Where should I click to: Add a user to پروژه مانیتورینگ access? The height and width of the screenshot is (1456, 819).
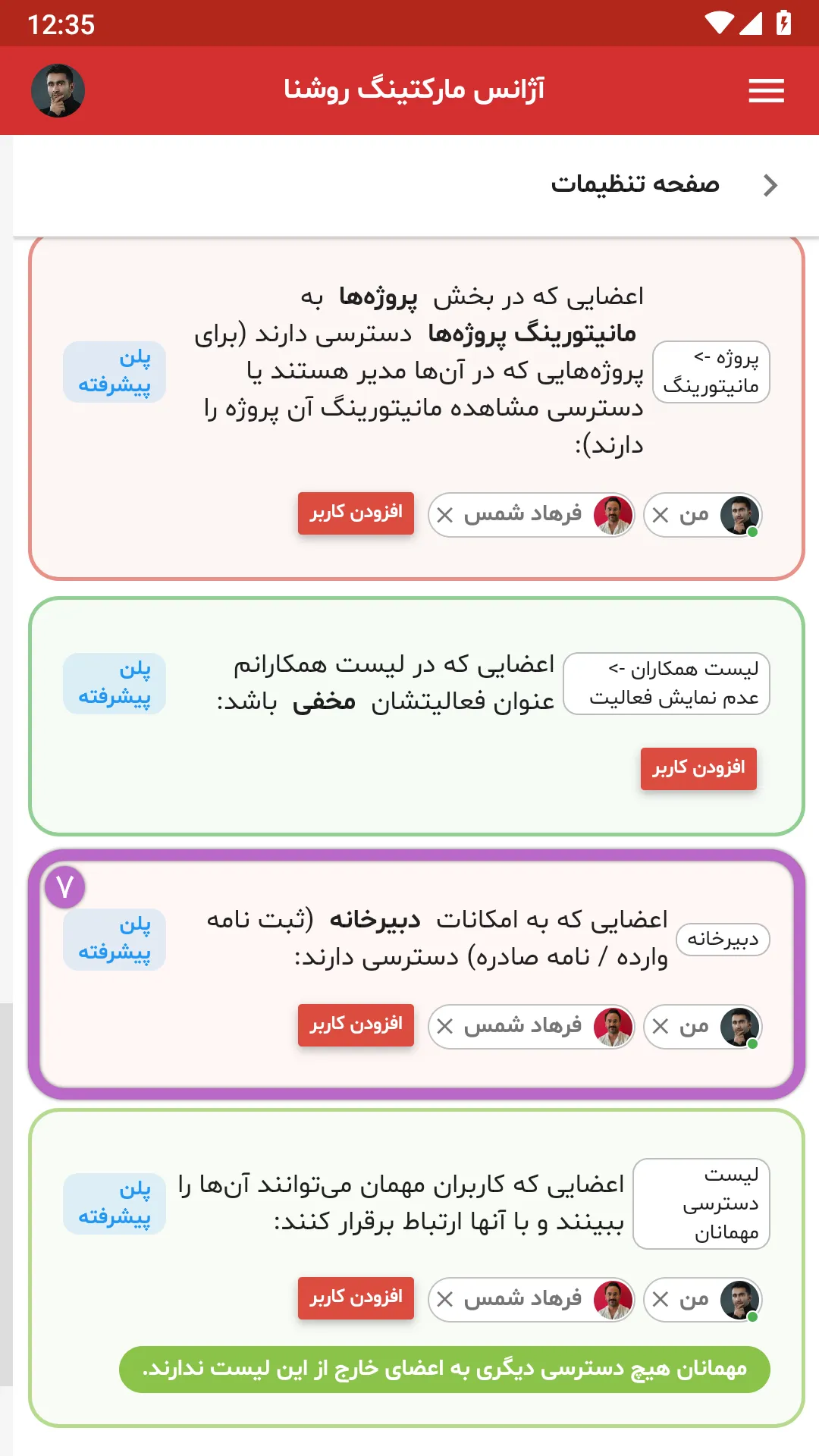(x=356, y=513)
